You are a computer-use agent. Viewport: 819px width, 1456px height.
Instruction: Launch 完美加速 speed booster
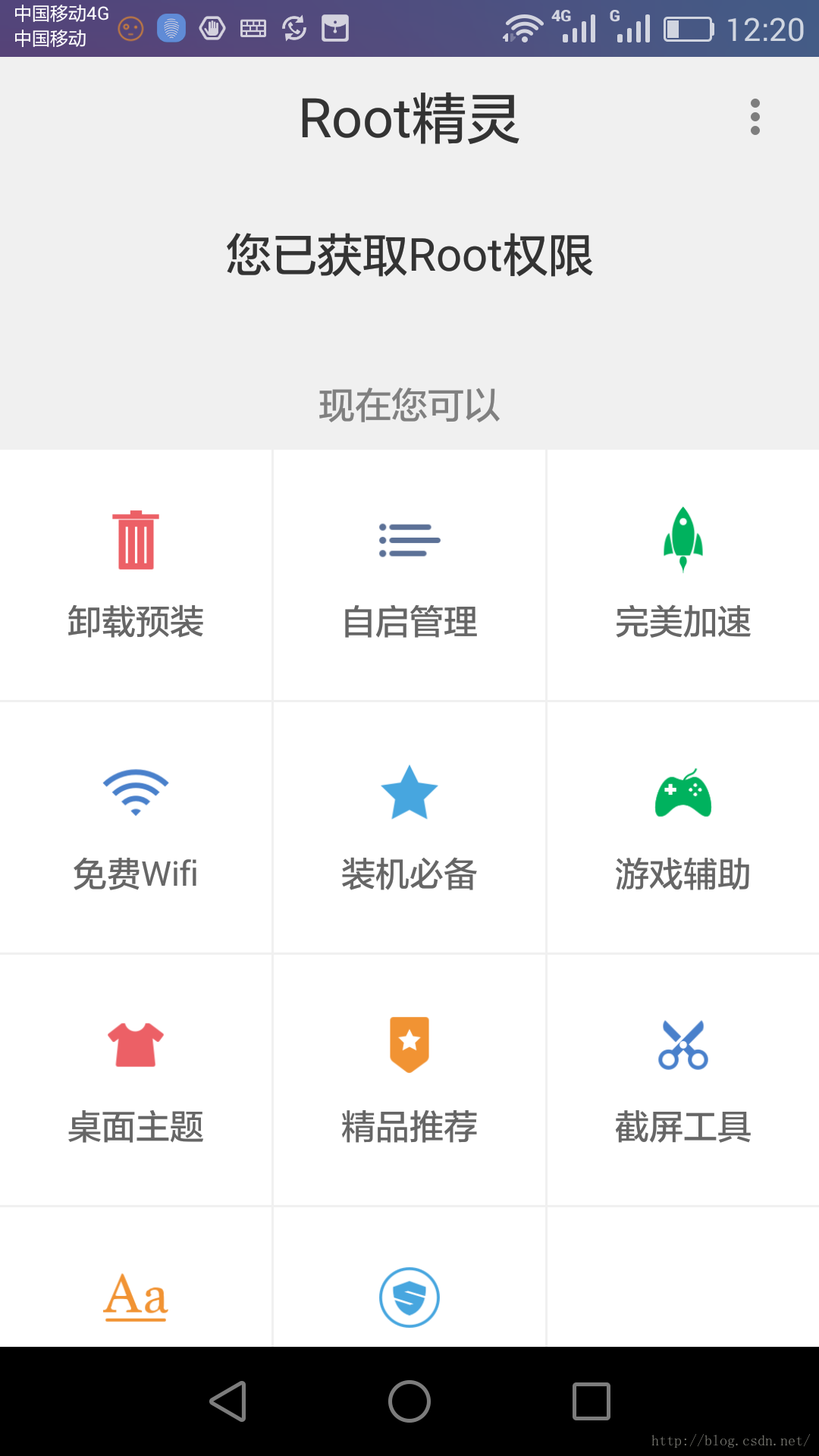tap(683, 575)
